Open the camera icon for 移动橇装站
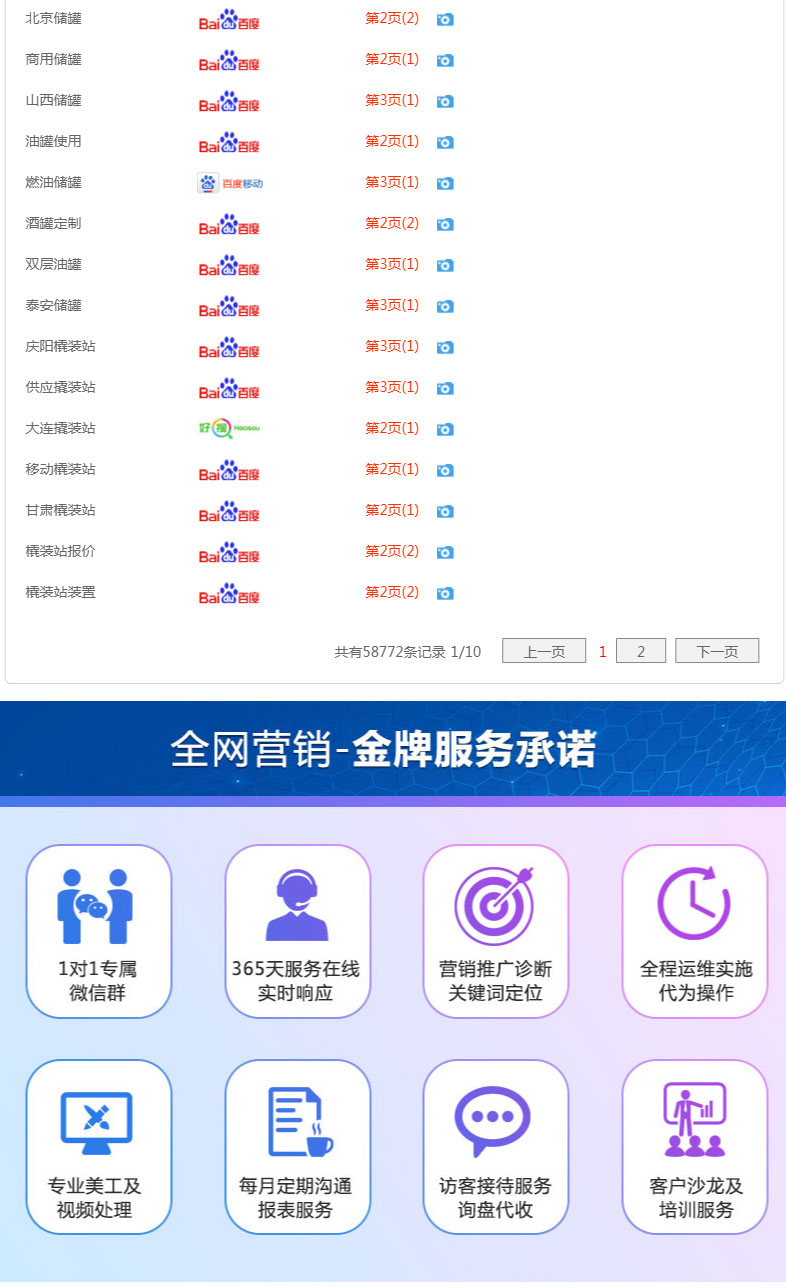This screenshot has height=1287, width=786. [x=445, y=470]
